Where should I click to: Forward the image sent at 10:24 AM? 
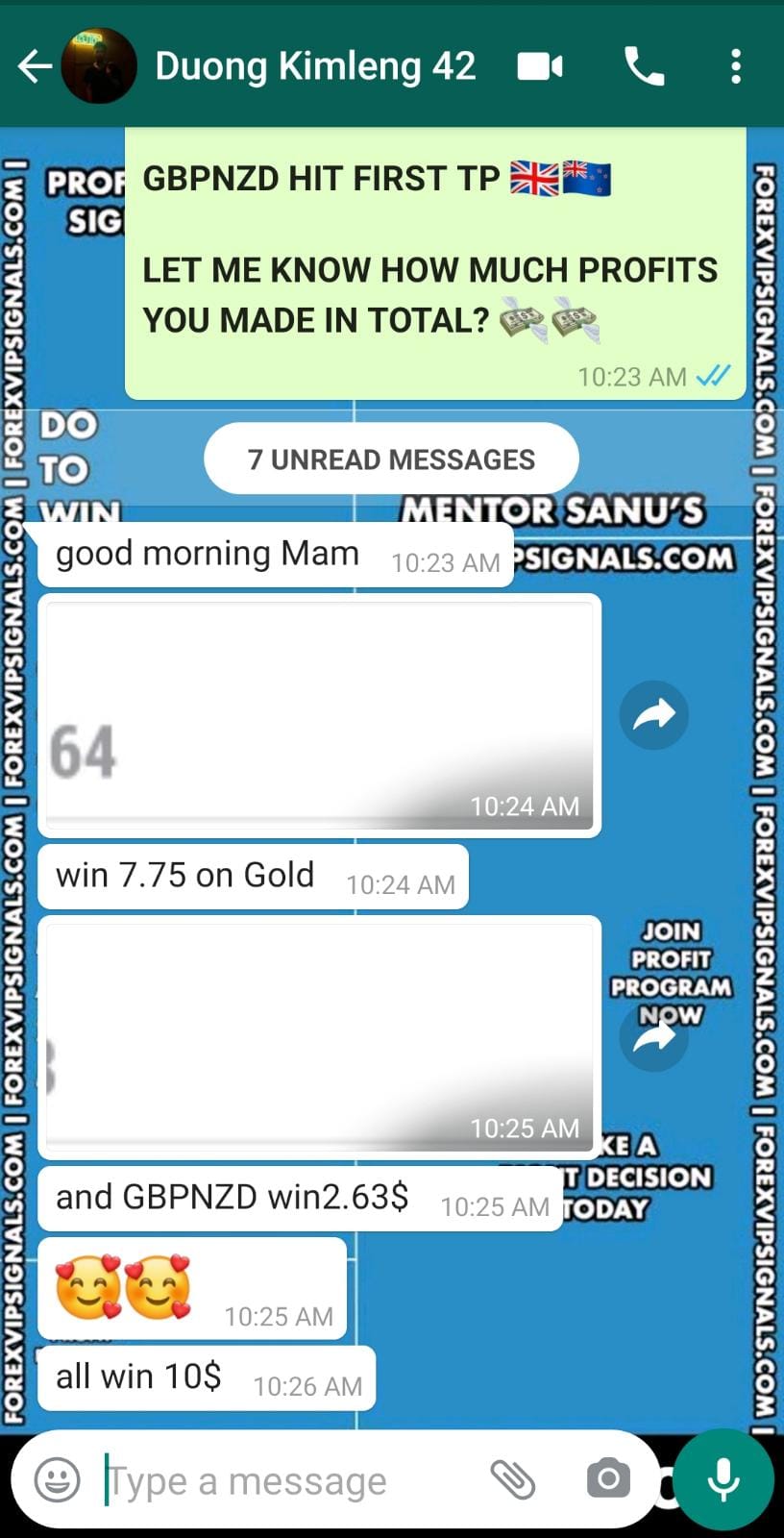(653, 714)
